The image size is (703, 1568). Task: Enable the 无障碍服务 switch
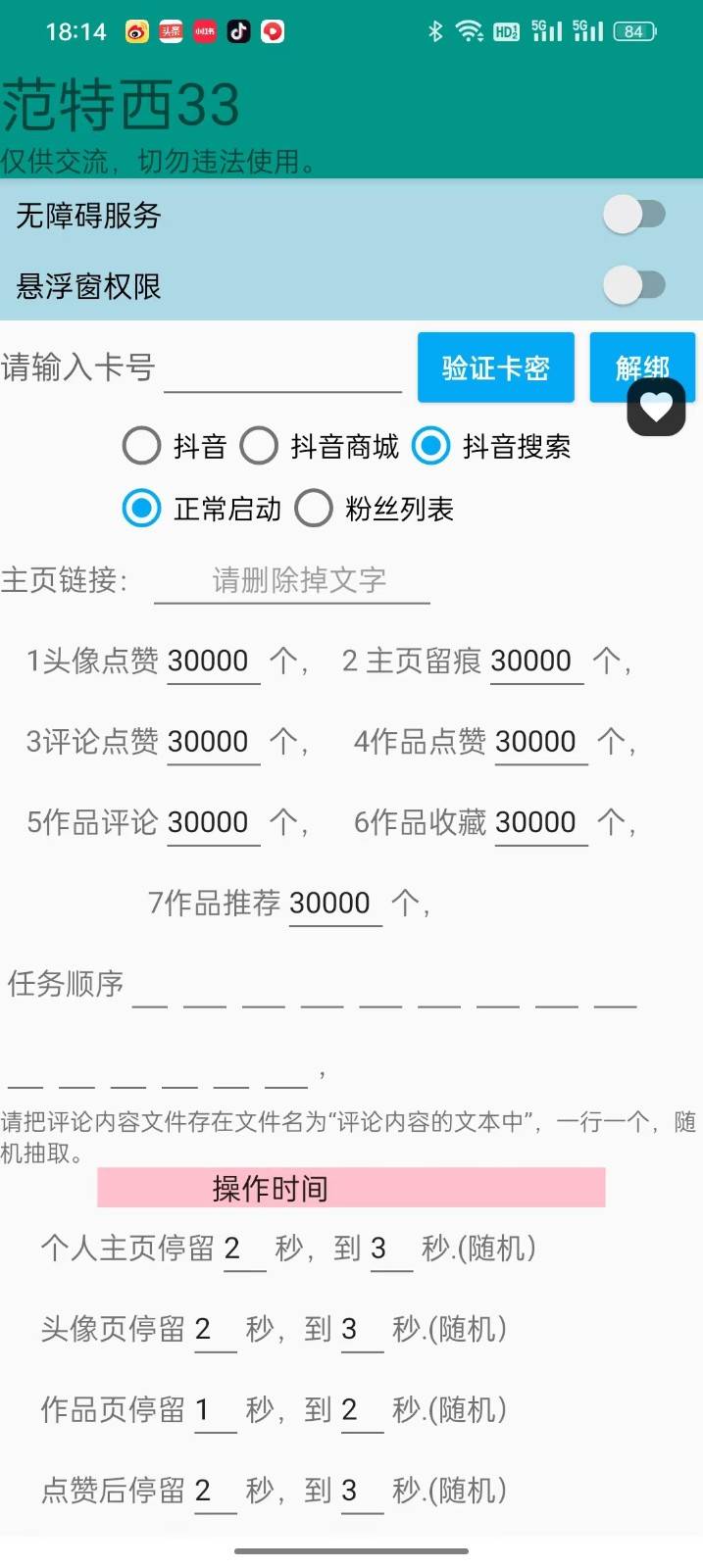pos(634,215)
